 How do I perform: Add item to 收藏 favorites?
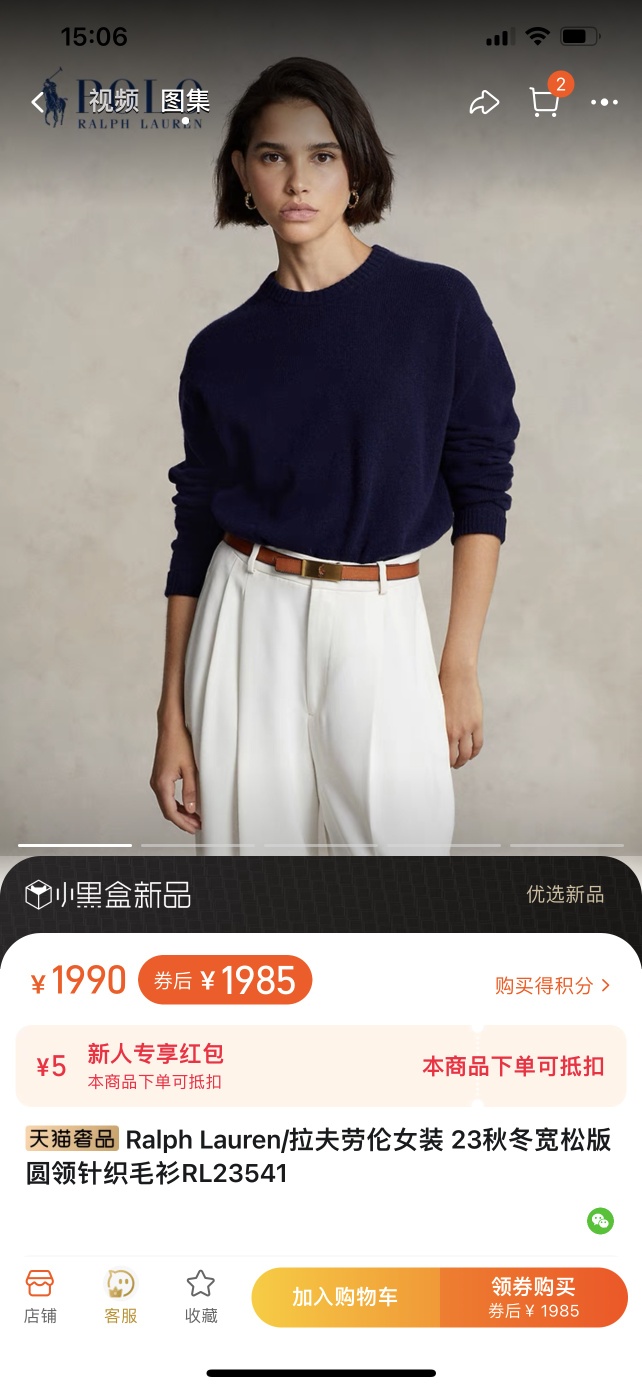(x=201, y=1296)
